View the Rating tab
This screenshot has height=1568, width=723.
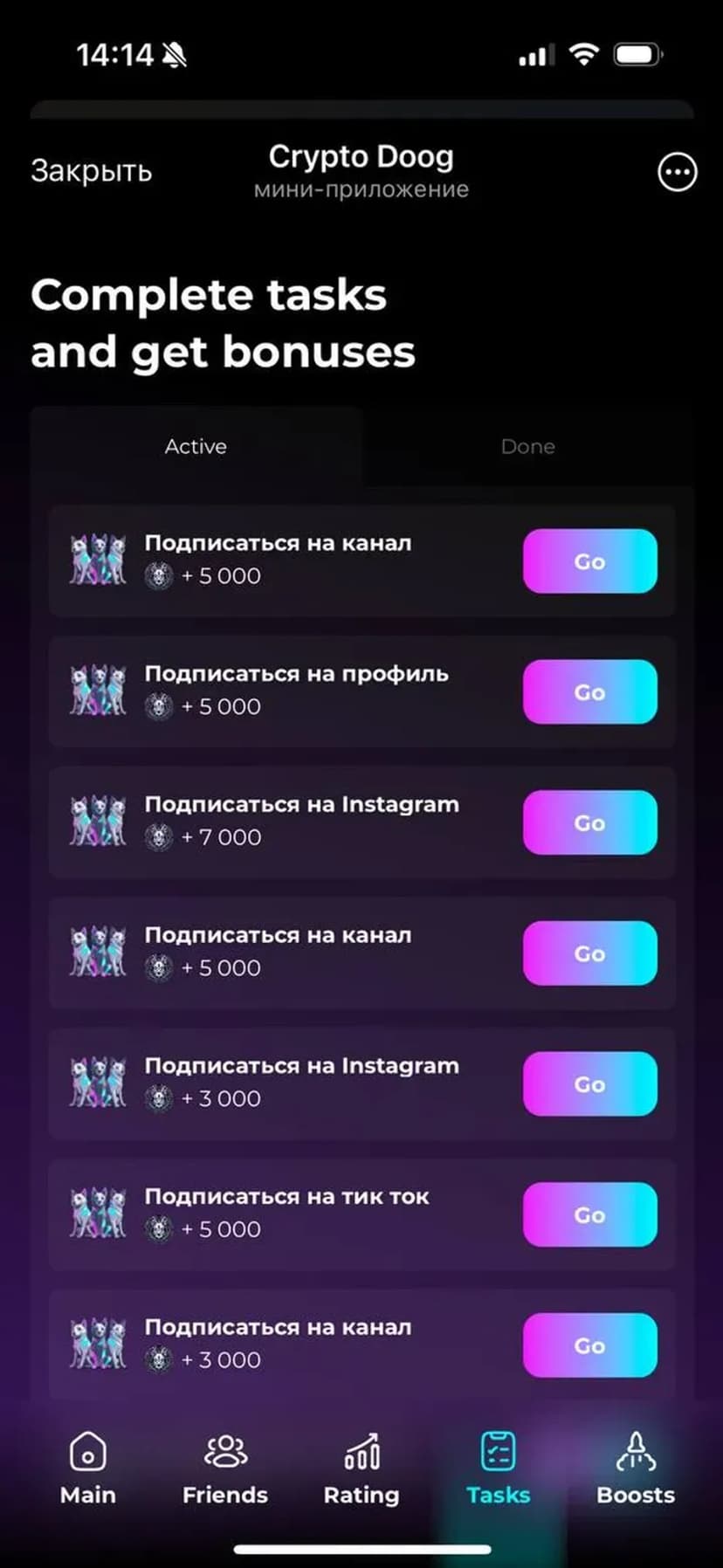click(x=361, y=1469)
